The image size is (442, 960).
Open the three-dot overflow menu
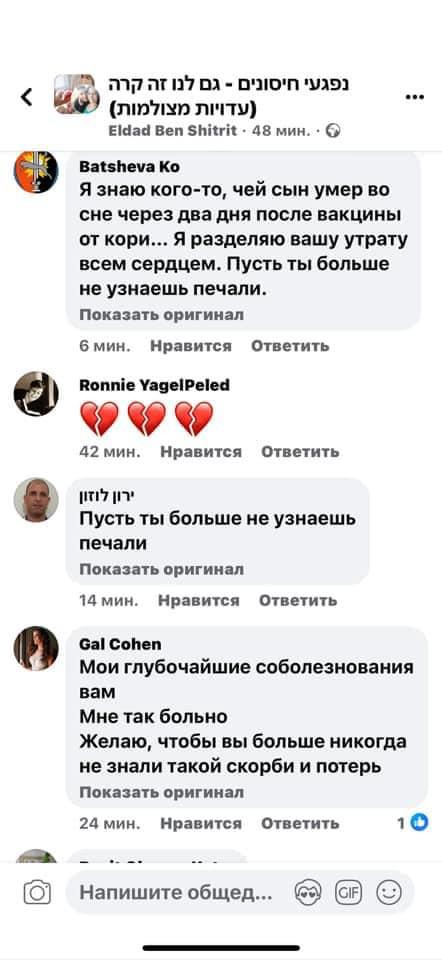[415, 97]
